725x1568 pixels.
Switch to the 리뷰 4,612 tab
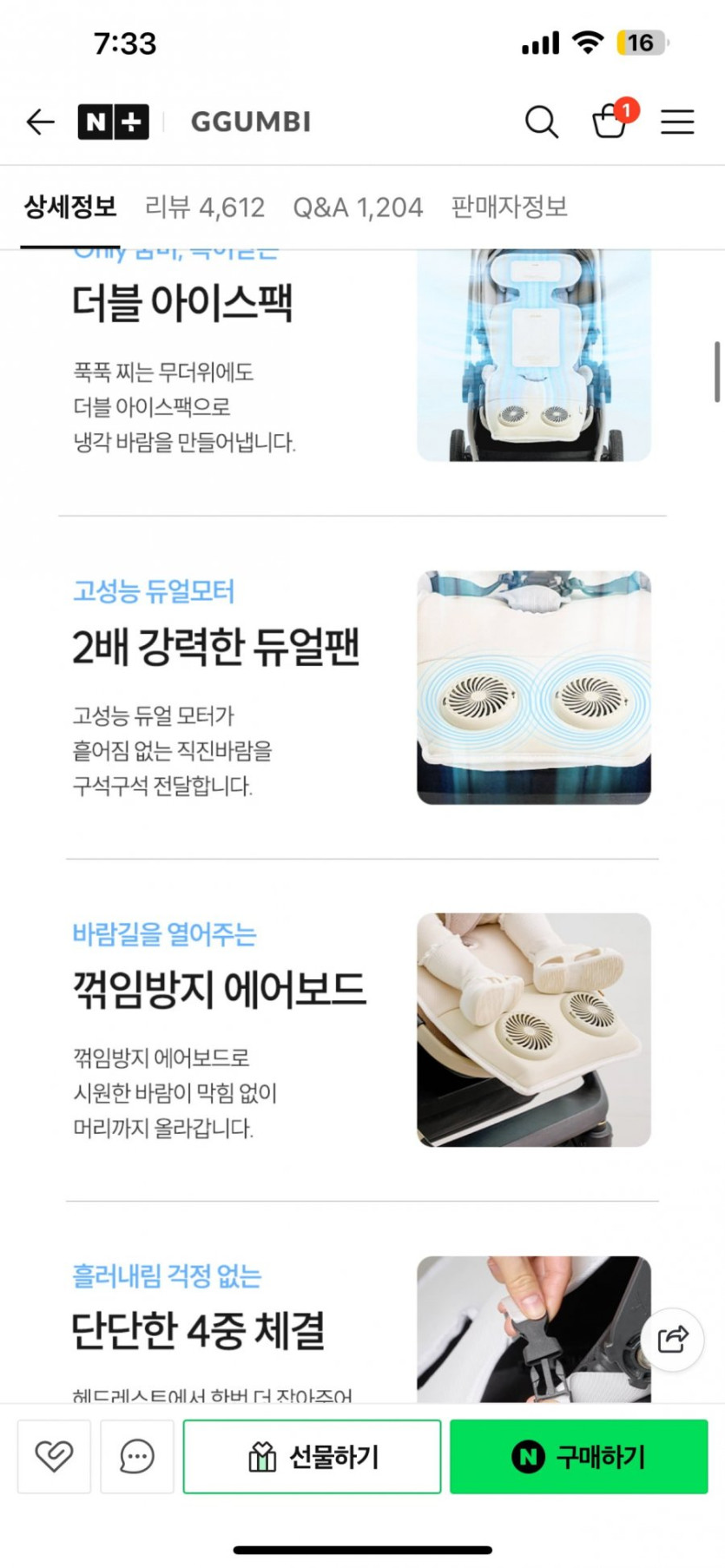click(x=205, y=208)
